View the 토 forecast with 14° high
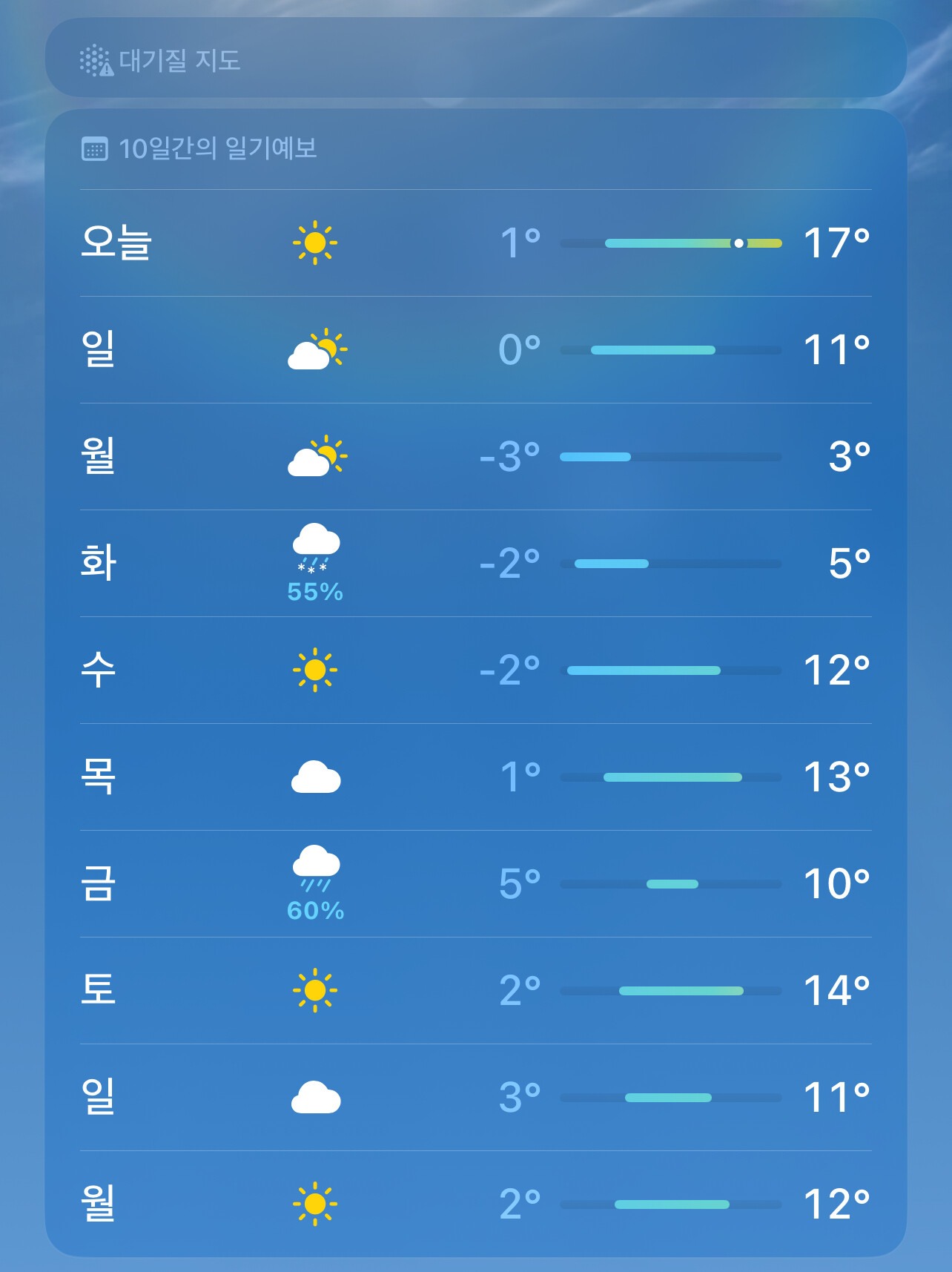This screenshot has height=1272, width=952. coord(475,991)
